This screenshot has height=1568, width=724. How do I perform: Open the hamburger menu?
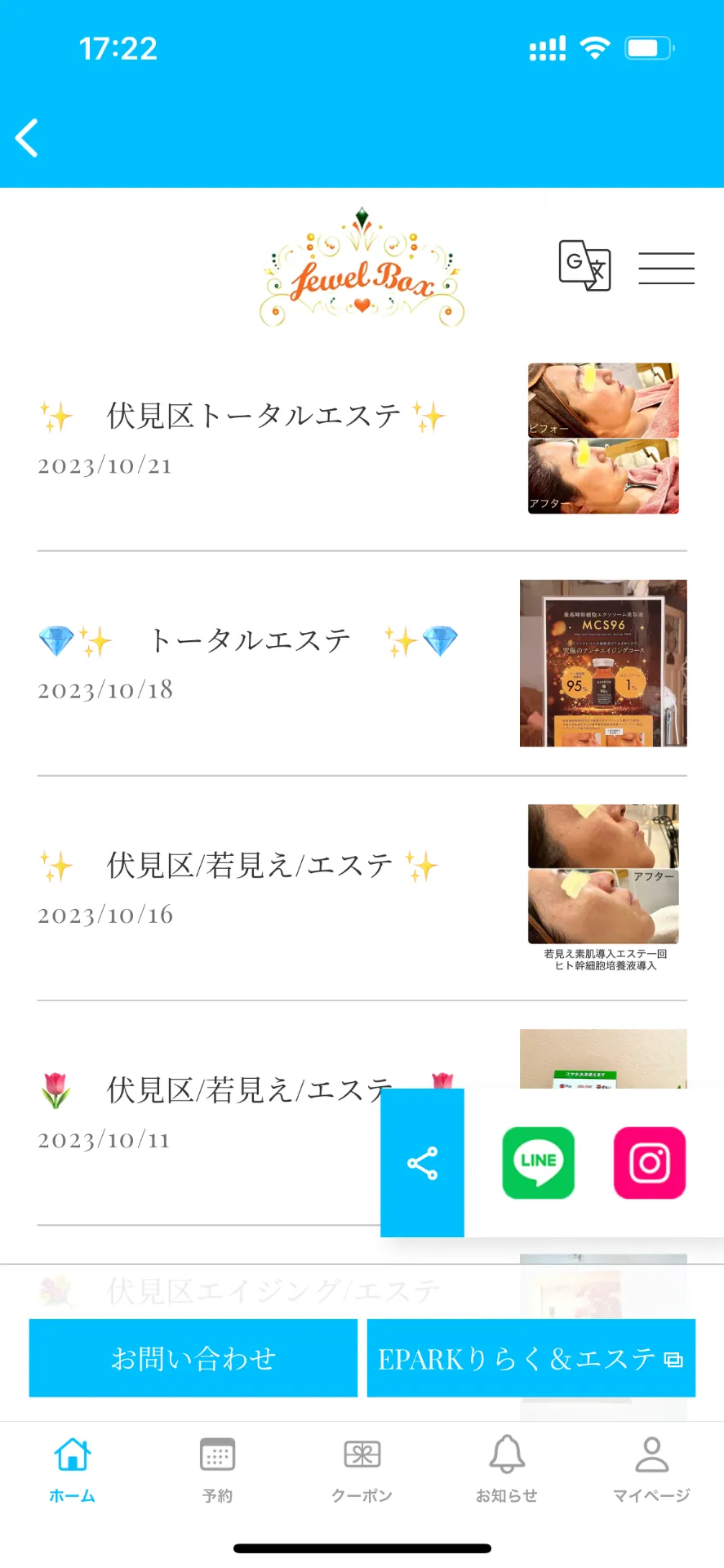(x=665, y=268)
